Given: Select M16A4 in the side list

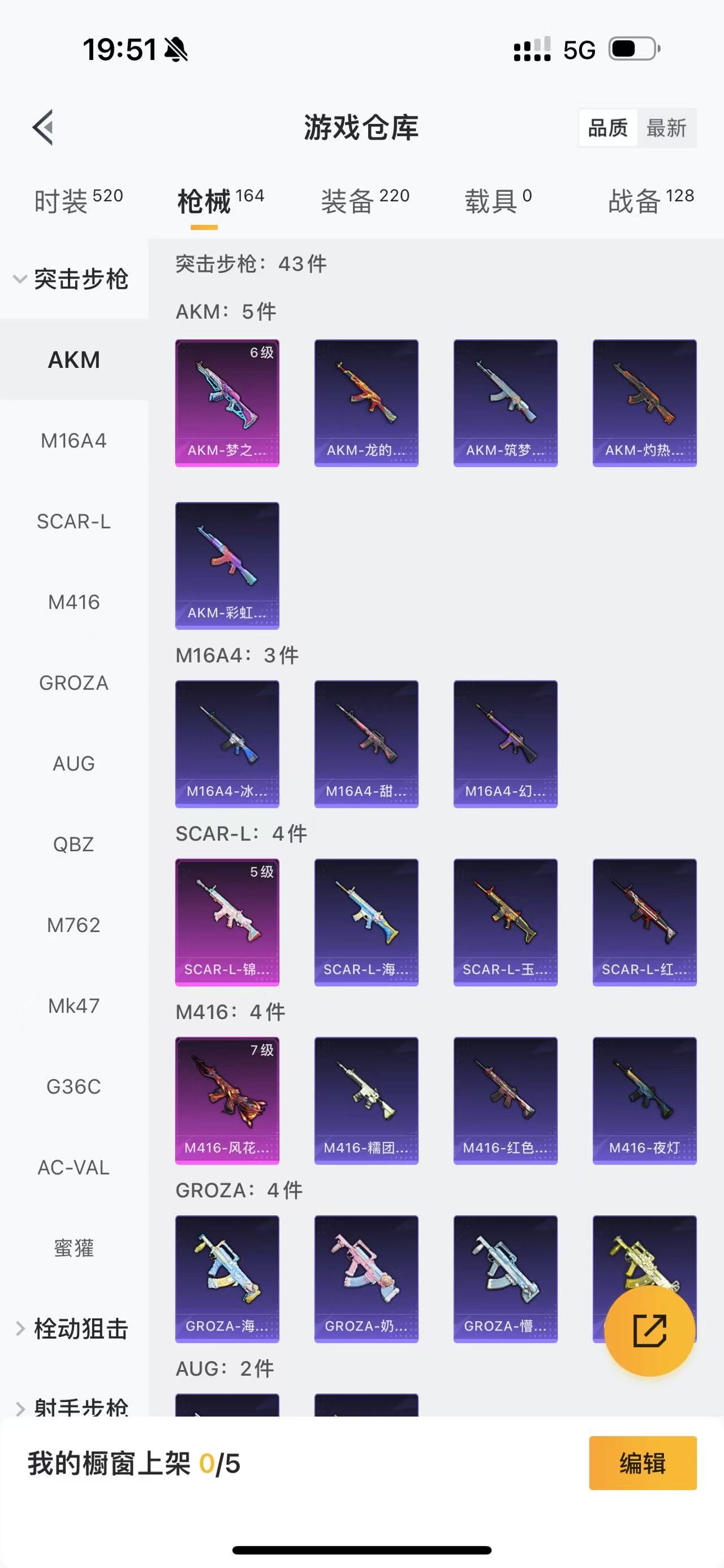Looking at the screenshot, I should tap(74, 440).
